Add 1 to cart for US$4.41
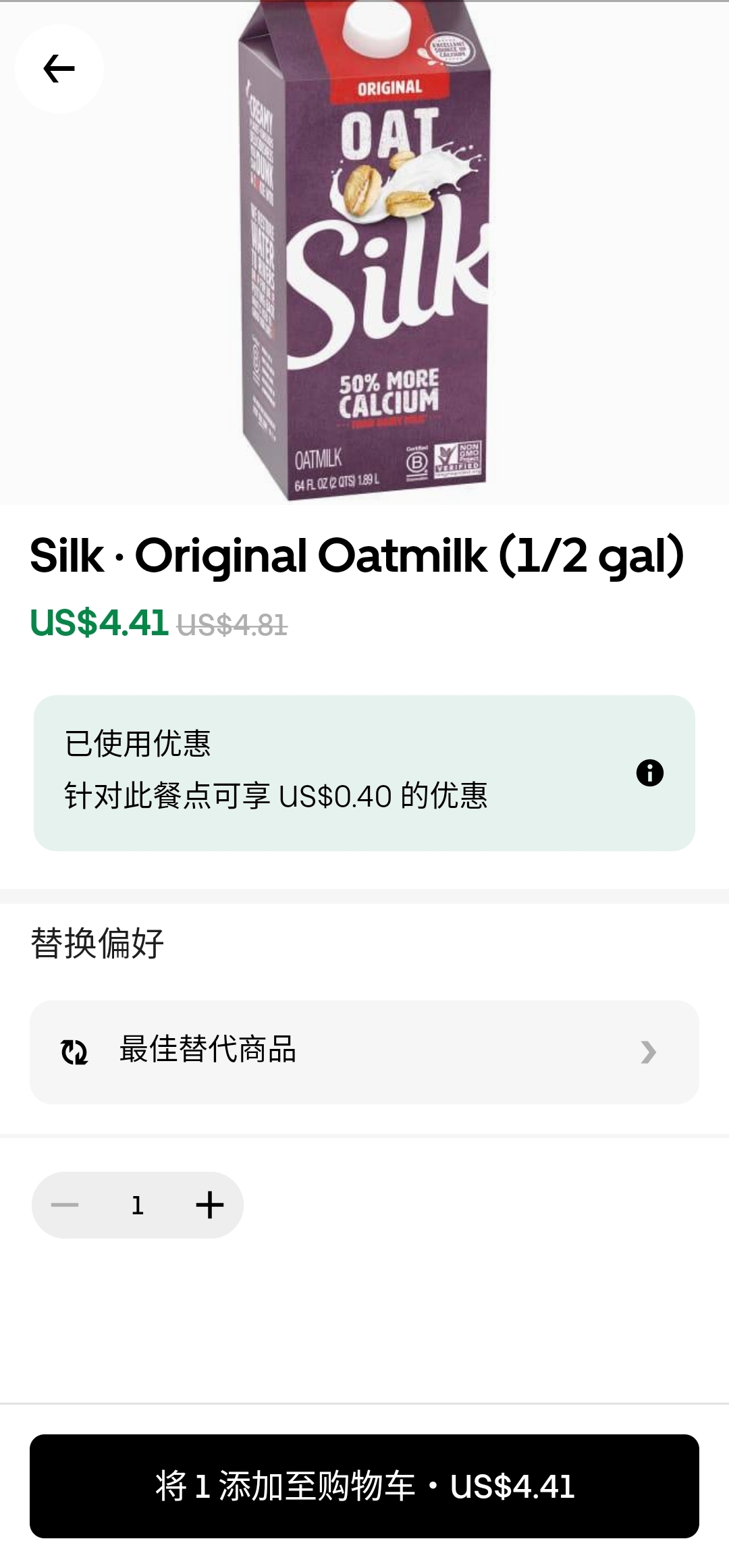The height and width of the screenshot is (1568, 729). [x=364, y=1486]
